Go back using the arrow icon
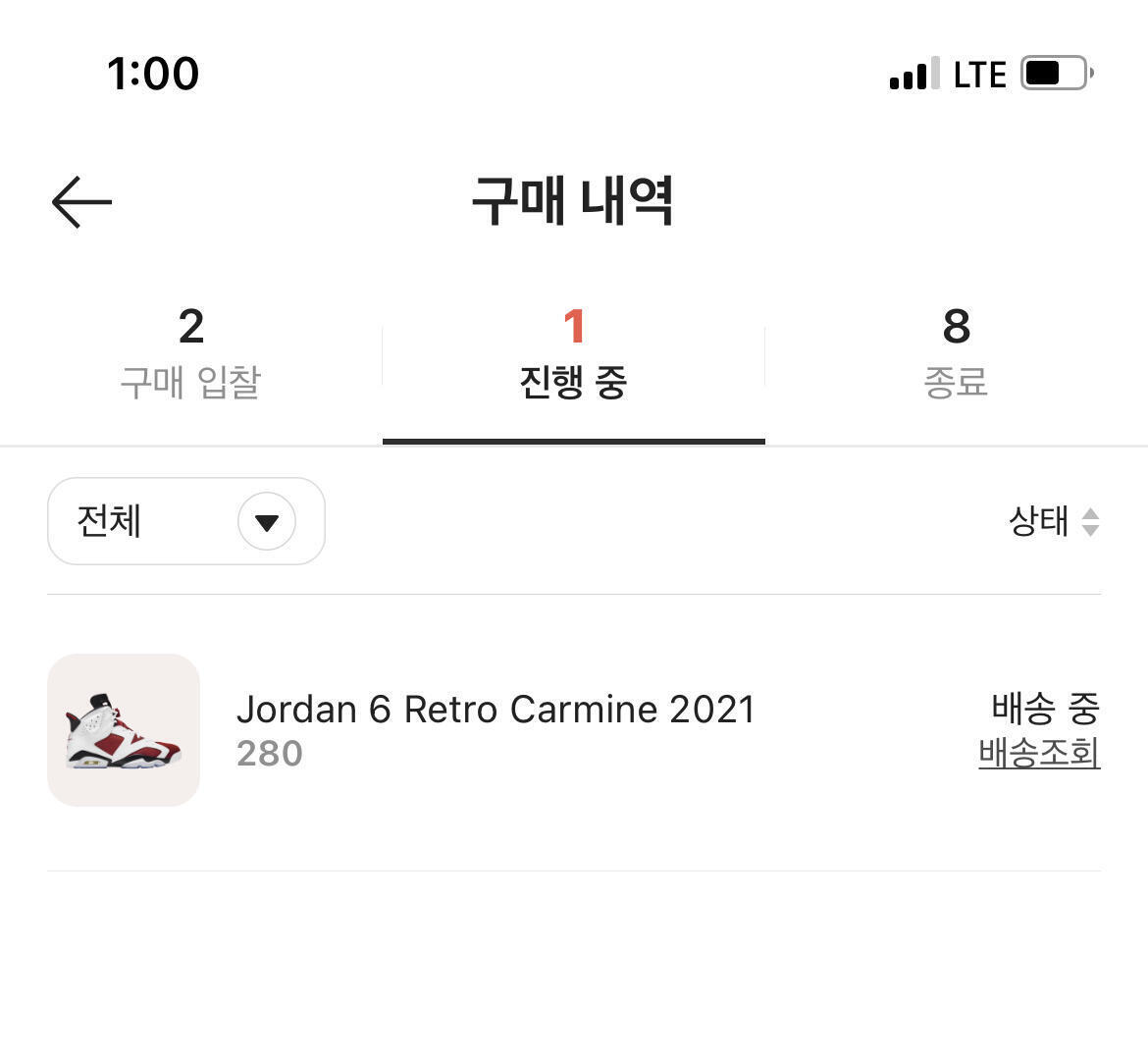Viewport: 1148px width, 1057px height. [81, 202]
